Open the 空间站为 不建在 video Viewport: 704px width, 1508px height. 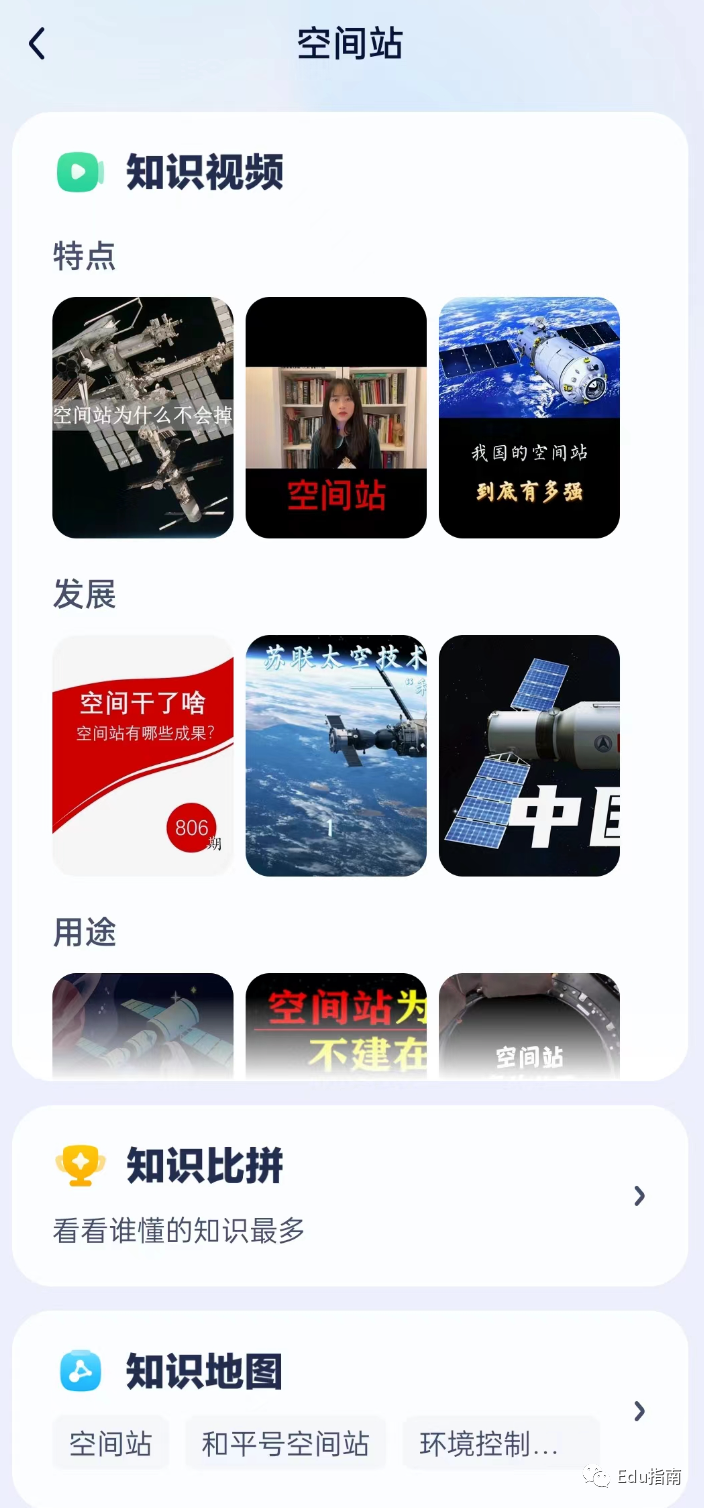pyautogui.click(x=336, y=1025)
